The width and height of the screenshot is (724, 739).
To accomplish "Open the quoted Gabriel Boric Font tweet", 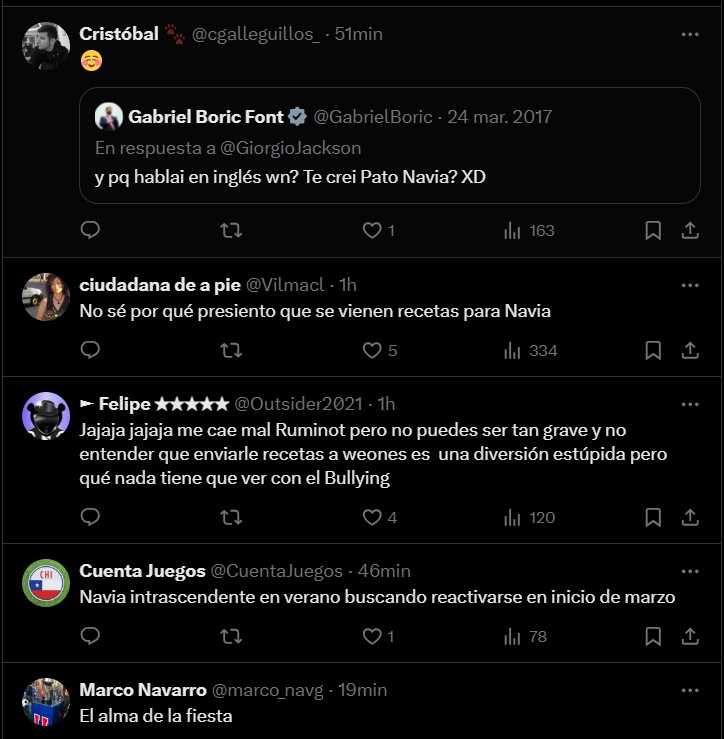I will [389, 175].
